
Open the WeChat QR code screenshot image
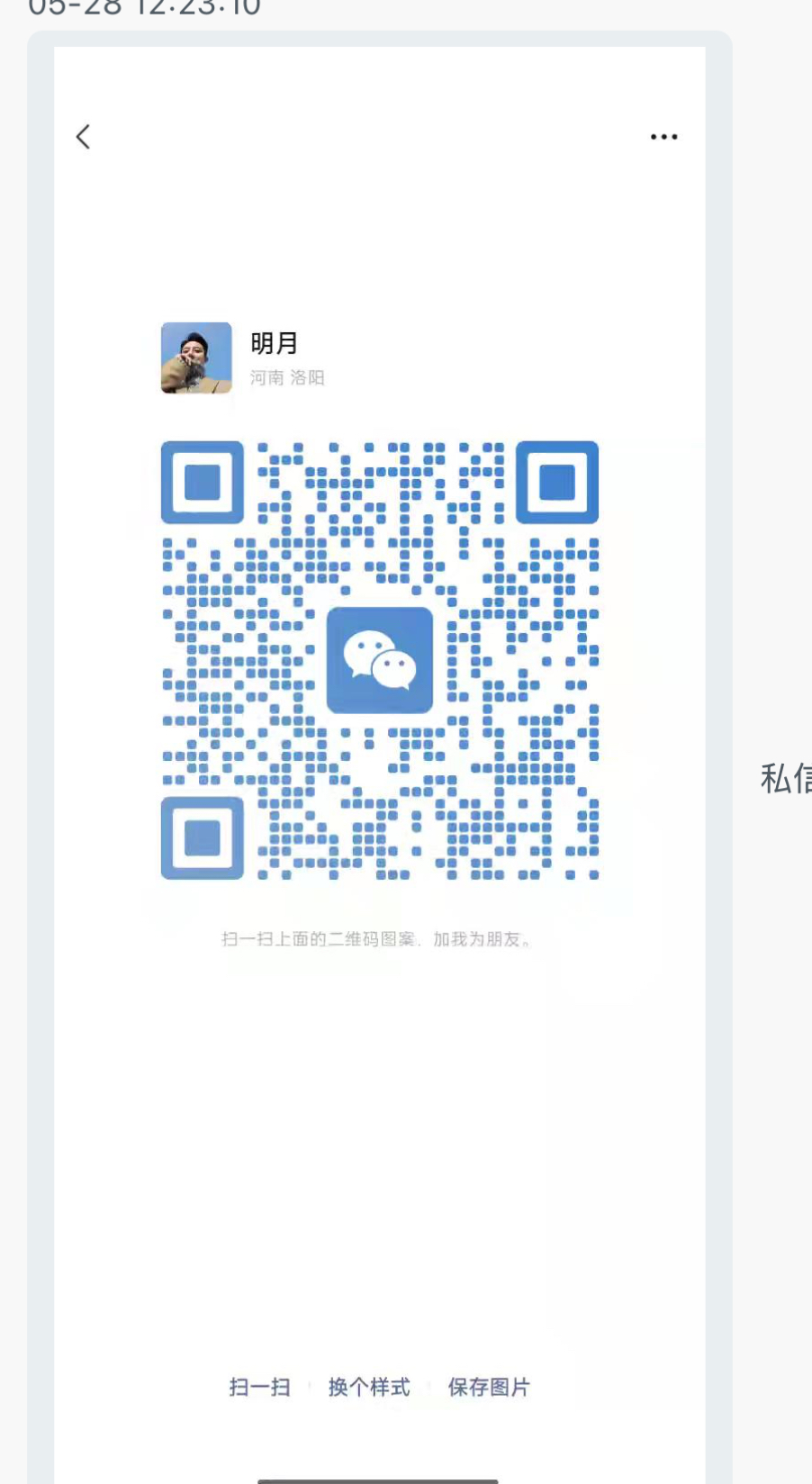click(379, 765)
